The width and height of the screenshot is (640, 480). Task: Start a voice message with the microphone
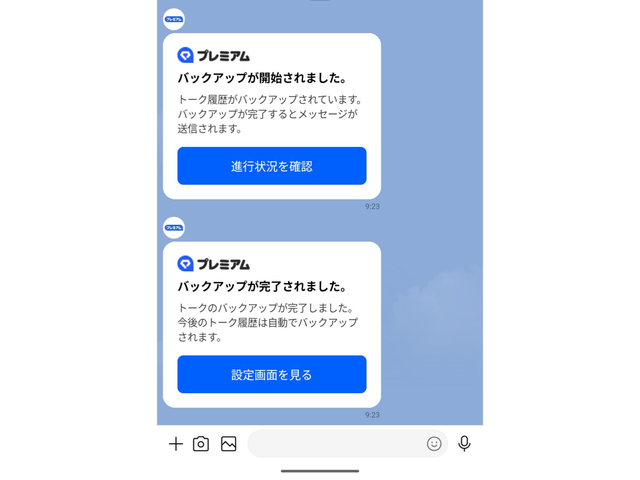click(464, 444)
